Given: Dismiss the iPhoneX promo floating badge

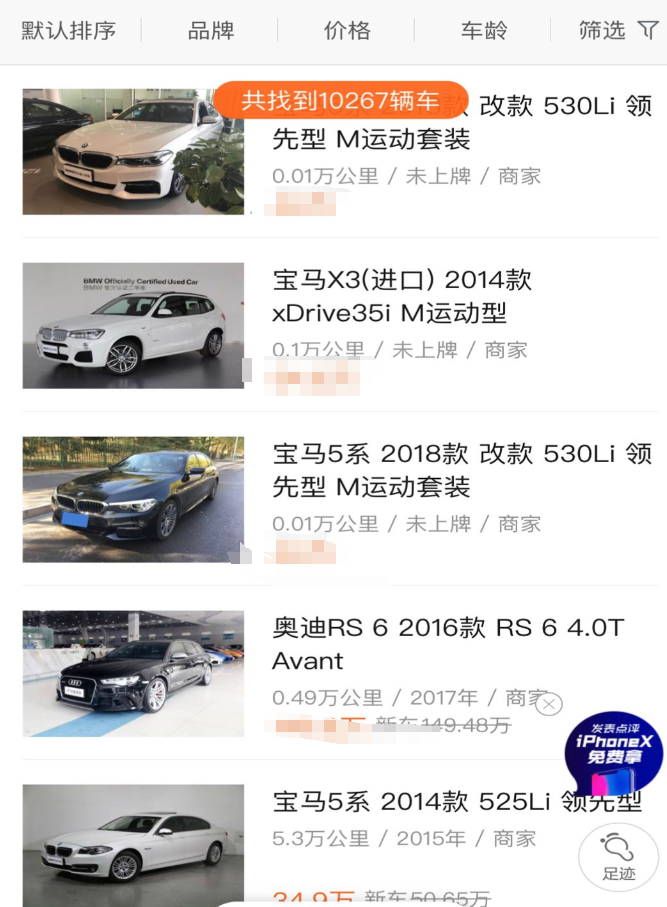Looking at the screenshot, I should tap(549, 703).
